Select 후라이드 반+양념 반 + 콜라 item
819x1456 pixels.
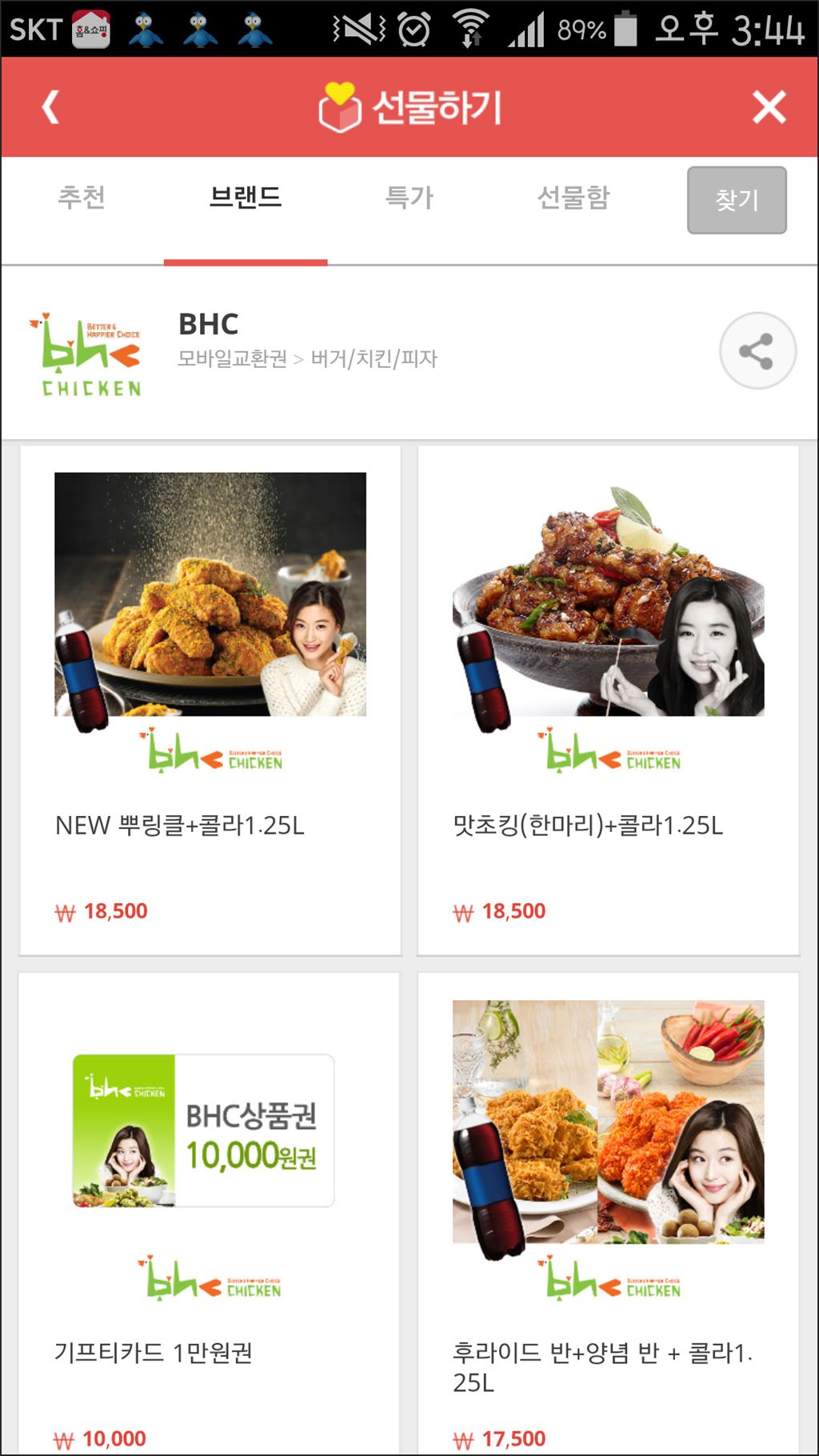[x=608, y=1216]
